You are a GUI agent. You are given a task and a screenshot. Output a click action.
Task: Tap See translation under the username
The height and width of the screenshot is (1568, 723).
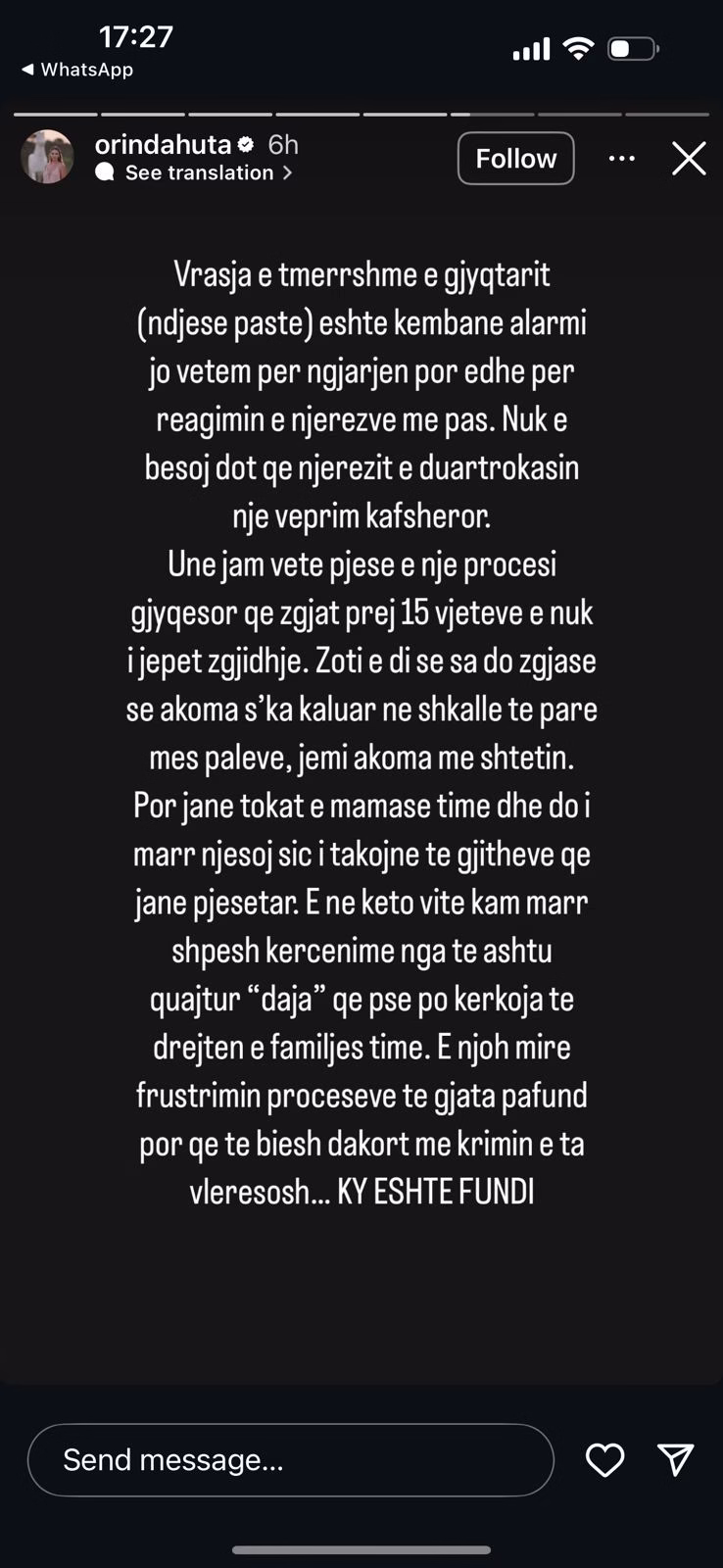(x=200, y=173)
